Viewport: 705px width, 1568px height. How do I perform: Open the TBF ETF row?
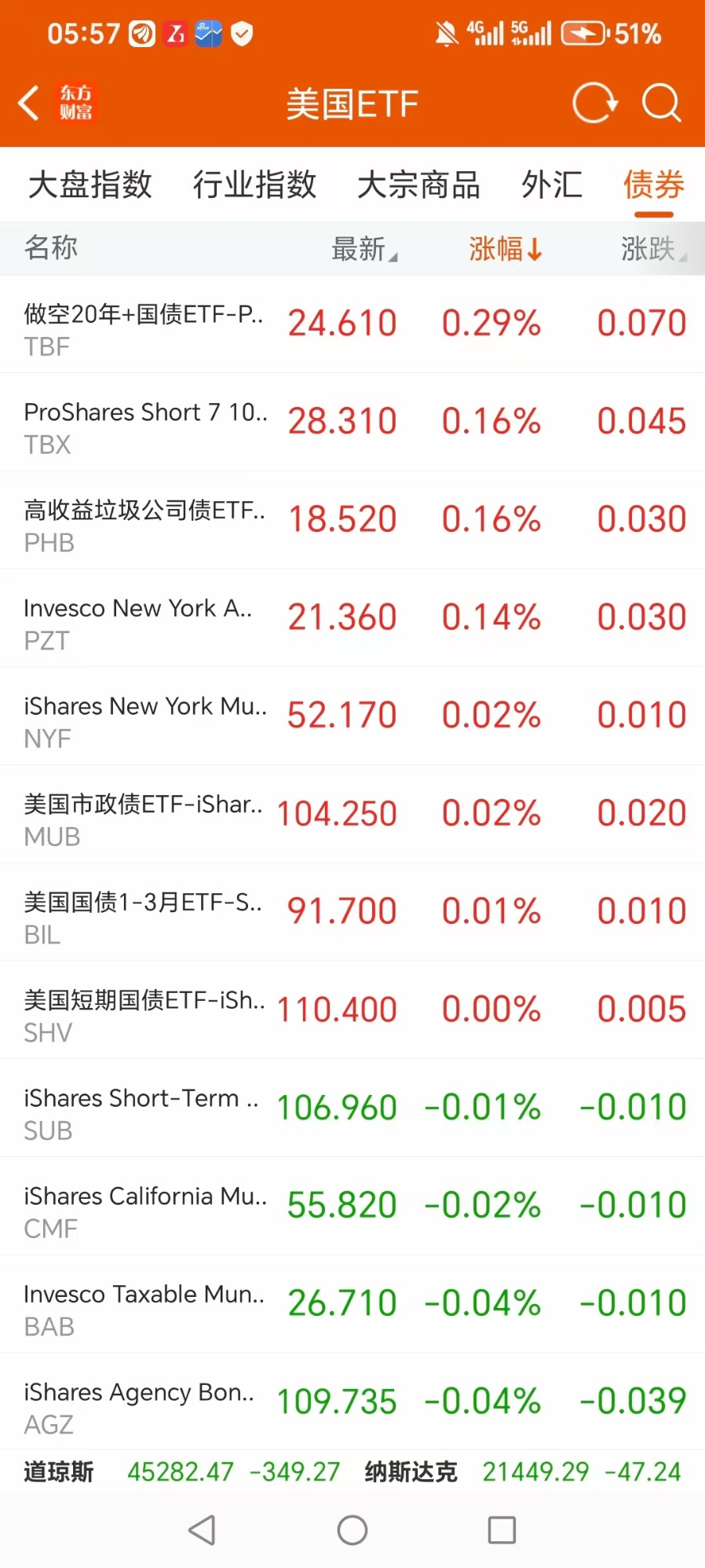[x=352, y=324]
